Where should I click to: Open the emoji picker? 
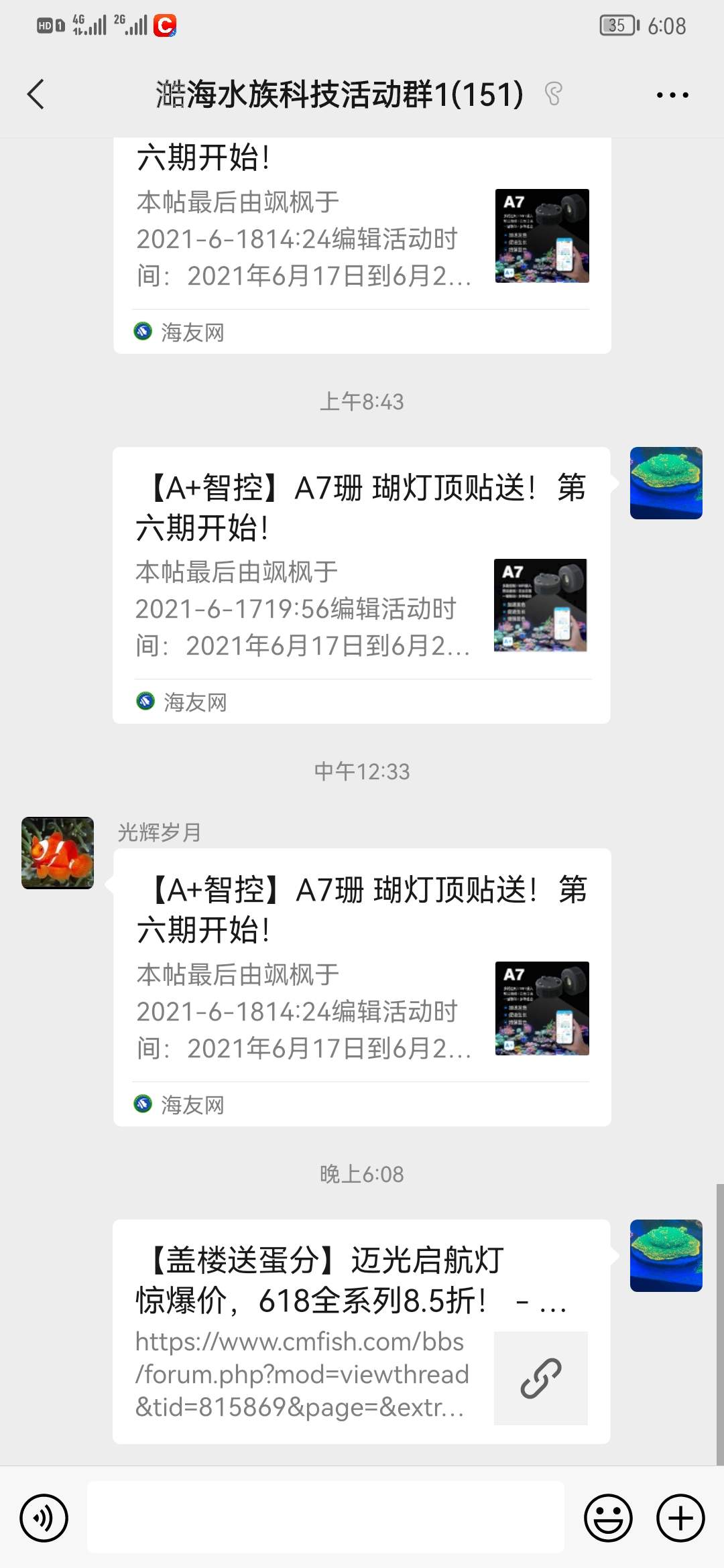pyautogui.click(x=608, y=1518)
